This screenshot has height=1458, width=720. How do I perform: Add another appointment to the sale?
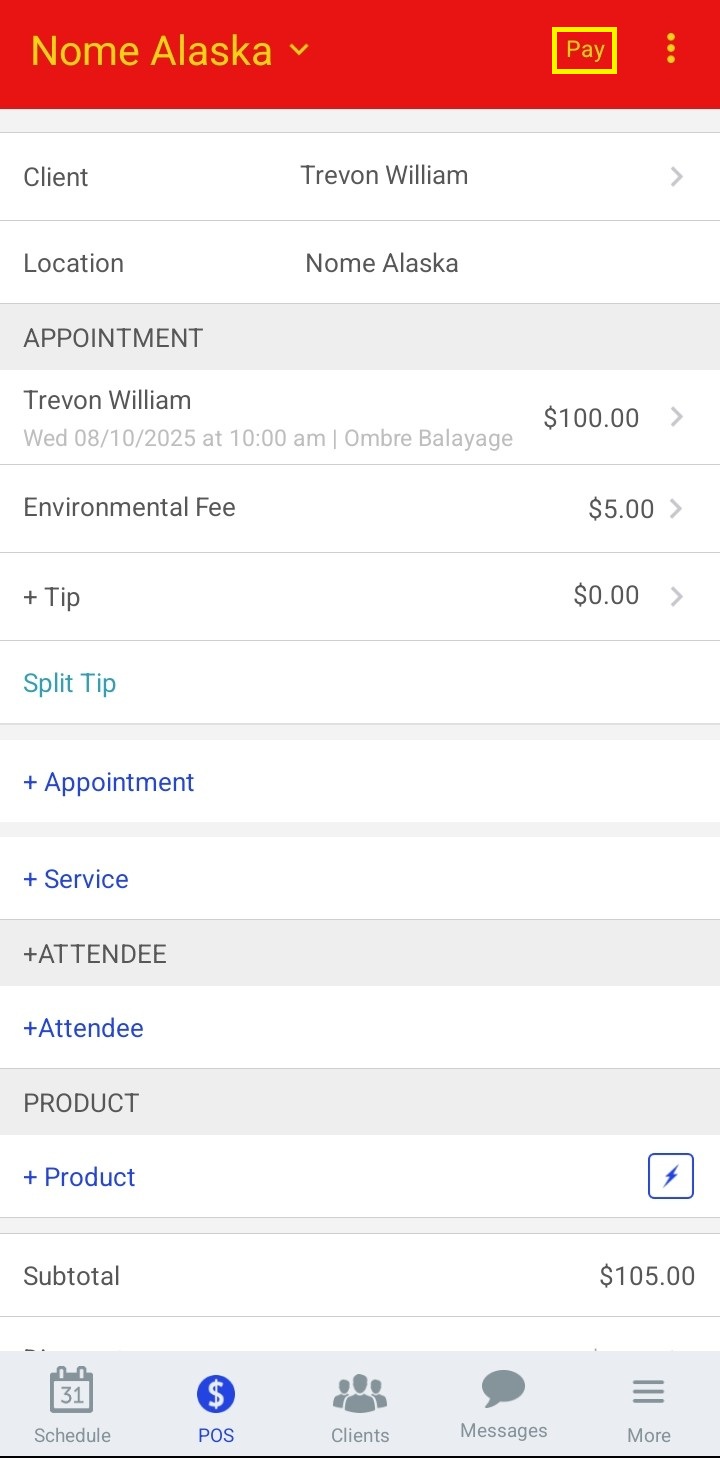109,782
